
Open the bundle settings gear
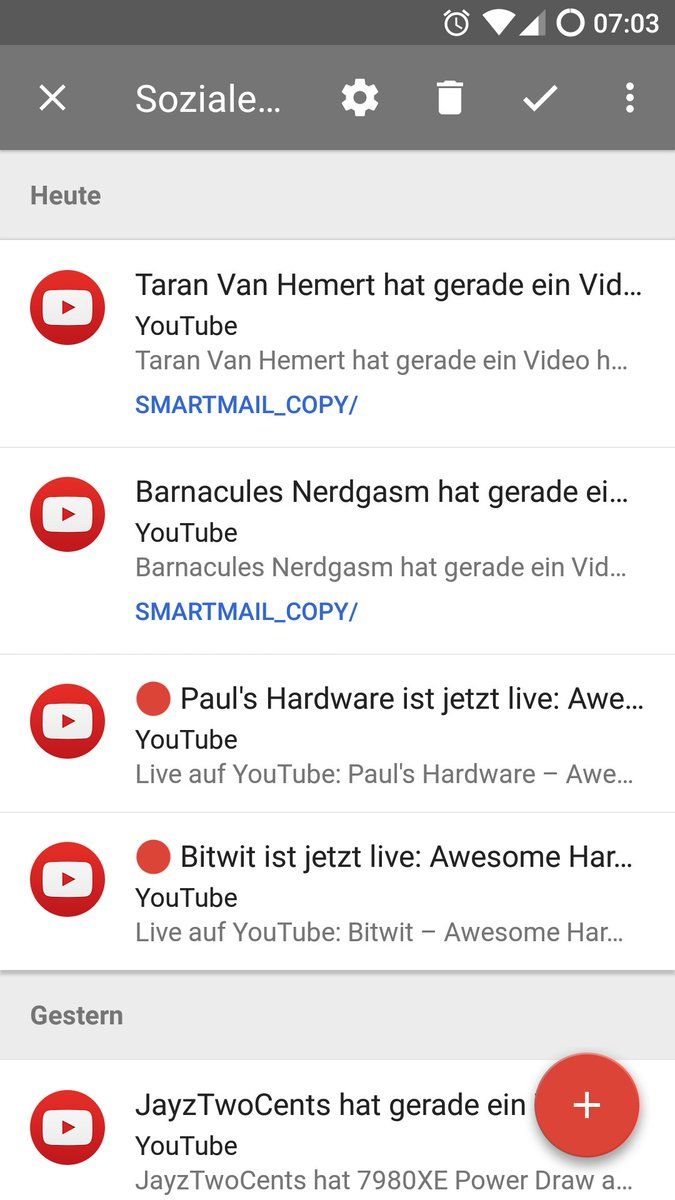click(360, 98)
